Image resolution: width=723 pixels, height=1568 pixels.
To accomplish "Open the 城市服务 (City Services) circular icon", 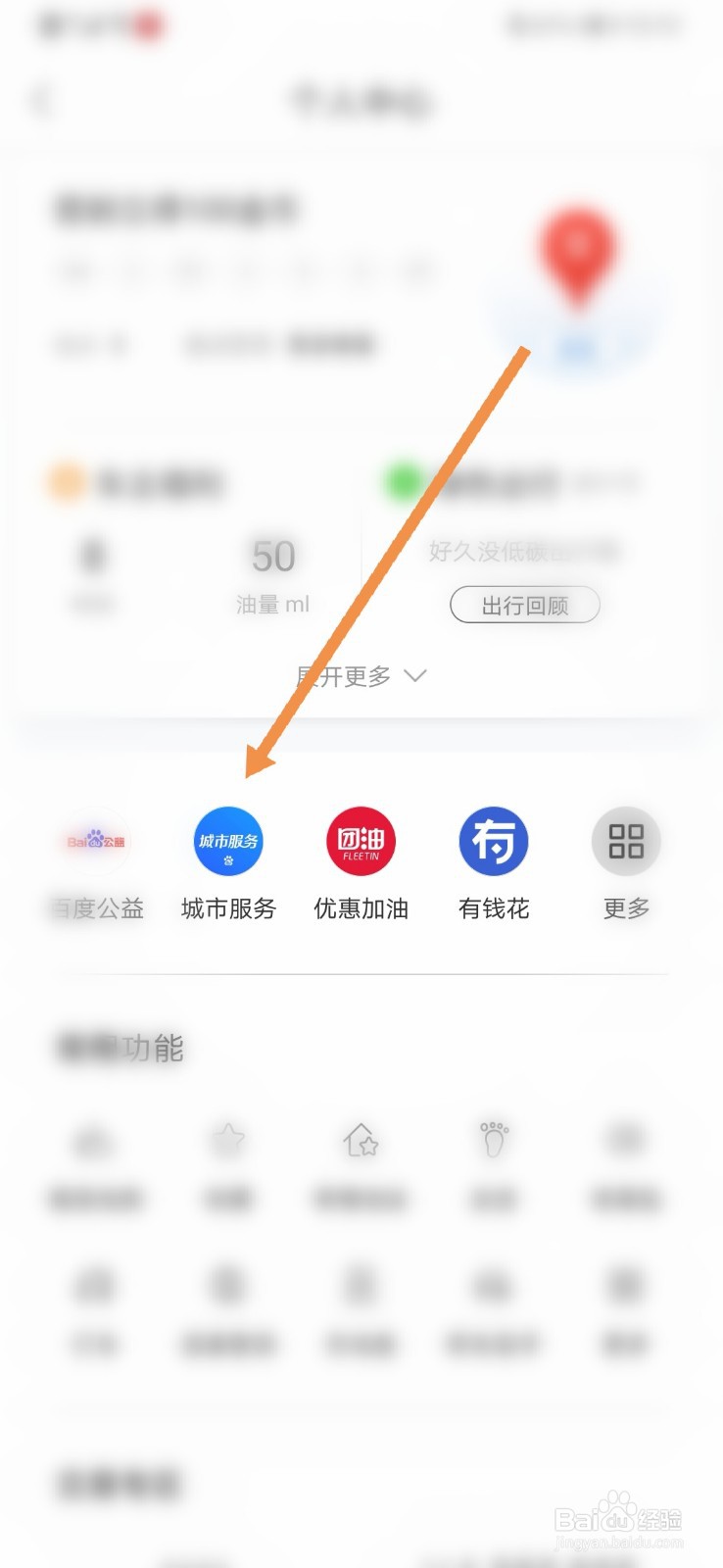I will (x=226, y=841).
